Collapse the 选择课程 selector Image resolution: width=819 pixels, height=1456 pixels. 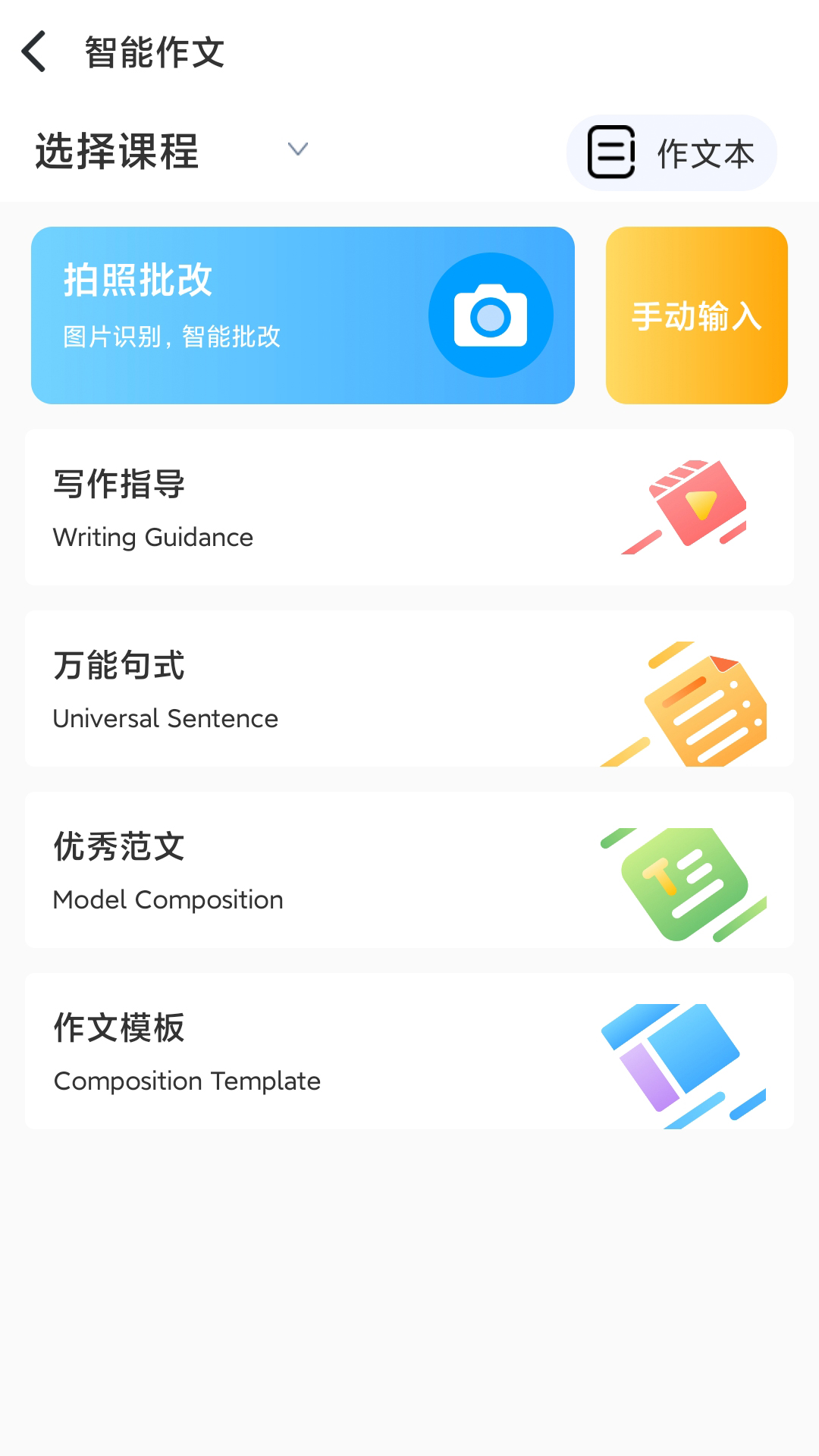(x=118, y=152)
